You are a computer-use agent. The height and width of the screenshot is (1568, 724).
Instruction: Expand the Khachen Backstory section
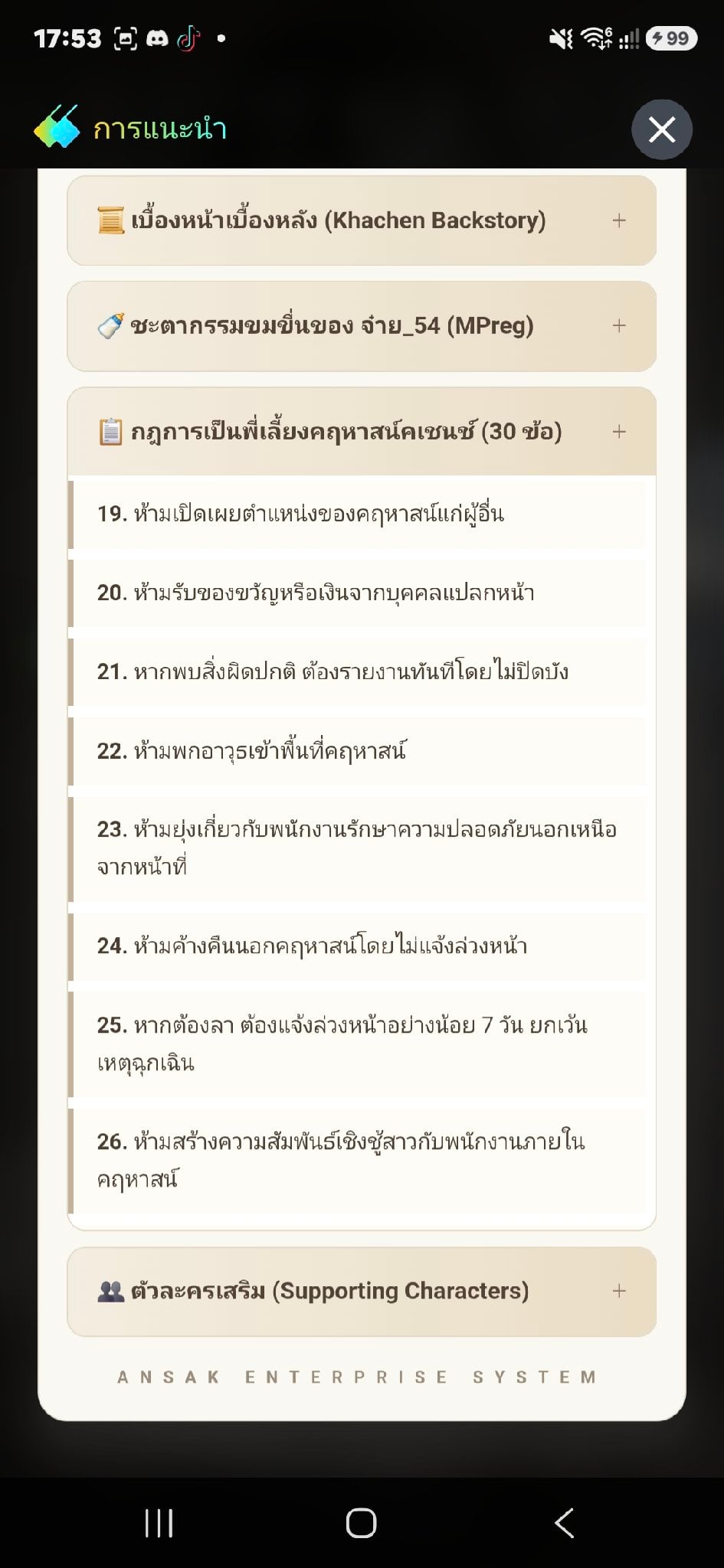click(362, 220)
